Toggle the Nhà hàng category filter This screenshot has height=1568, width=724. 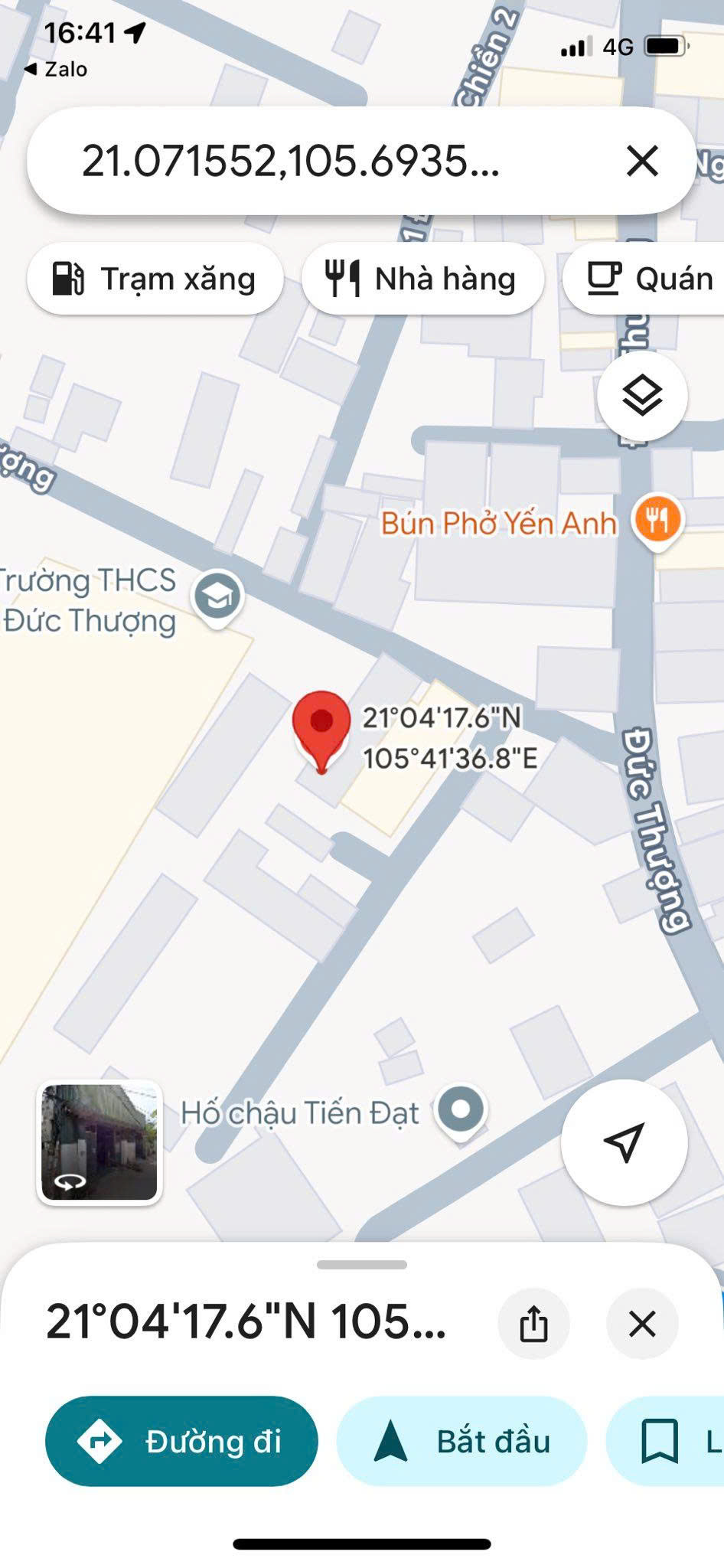tap(422, 278)
